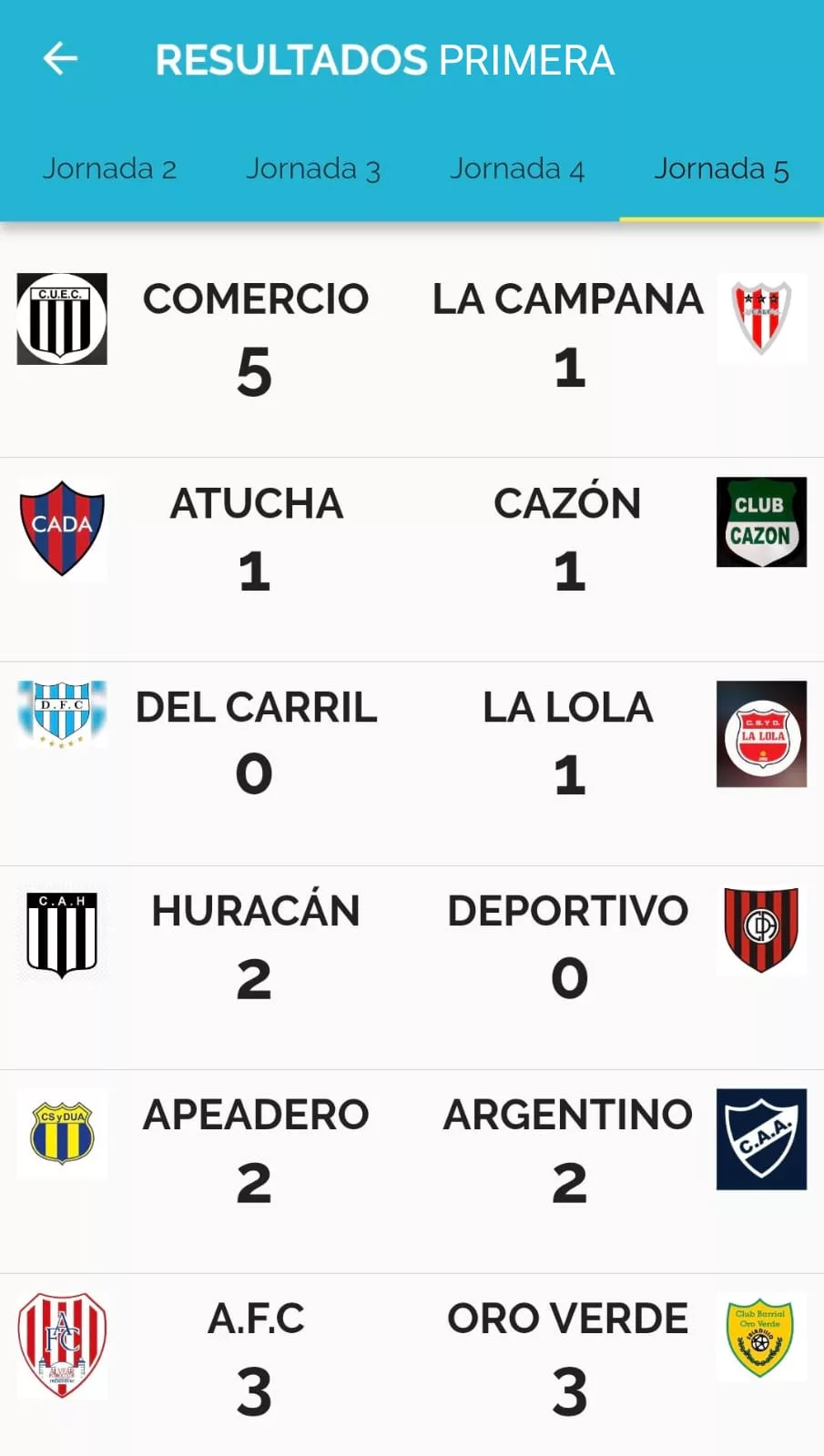Open the Atucha vs Cazón match
824x1456 pixels.
412,542
